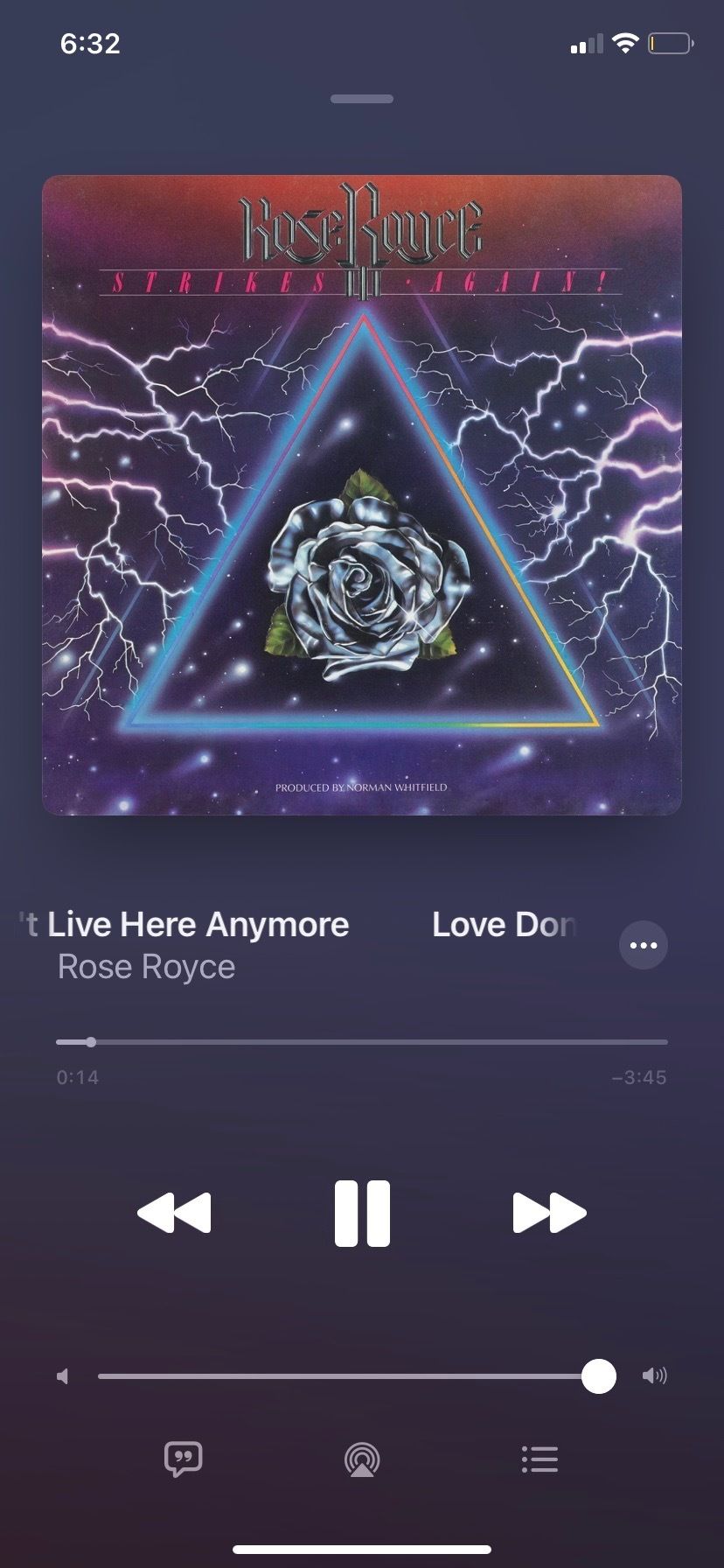Pause the current song
724x1568 pixels.
tap(362, 1213)
